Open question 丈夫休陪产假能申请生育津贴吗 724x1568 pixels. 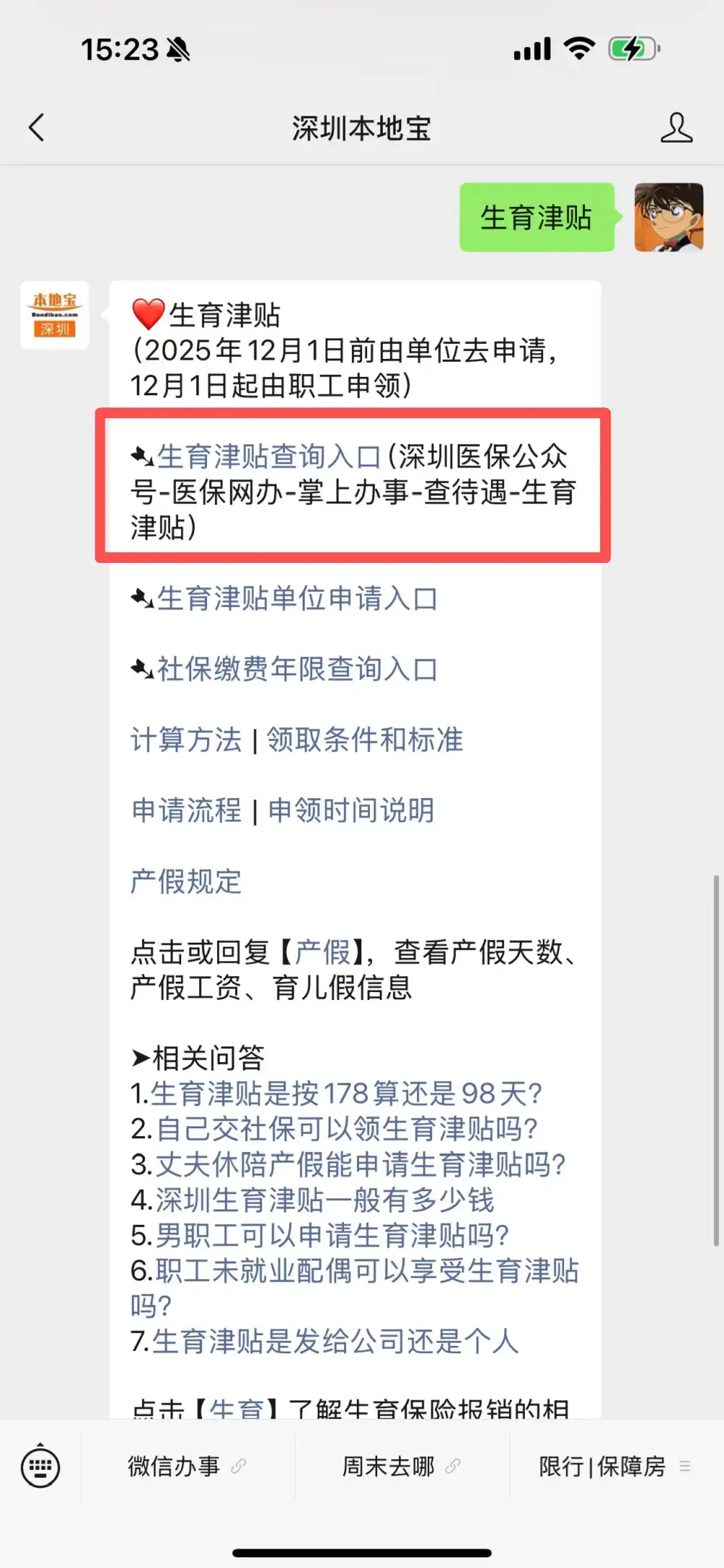point(360,1164)
